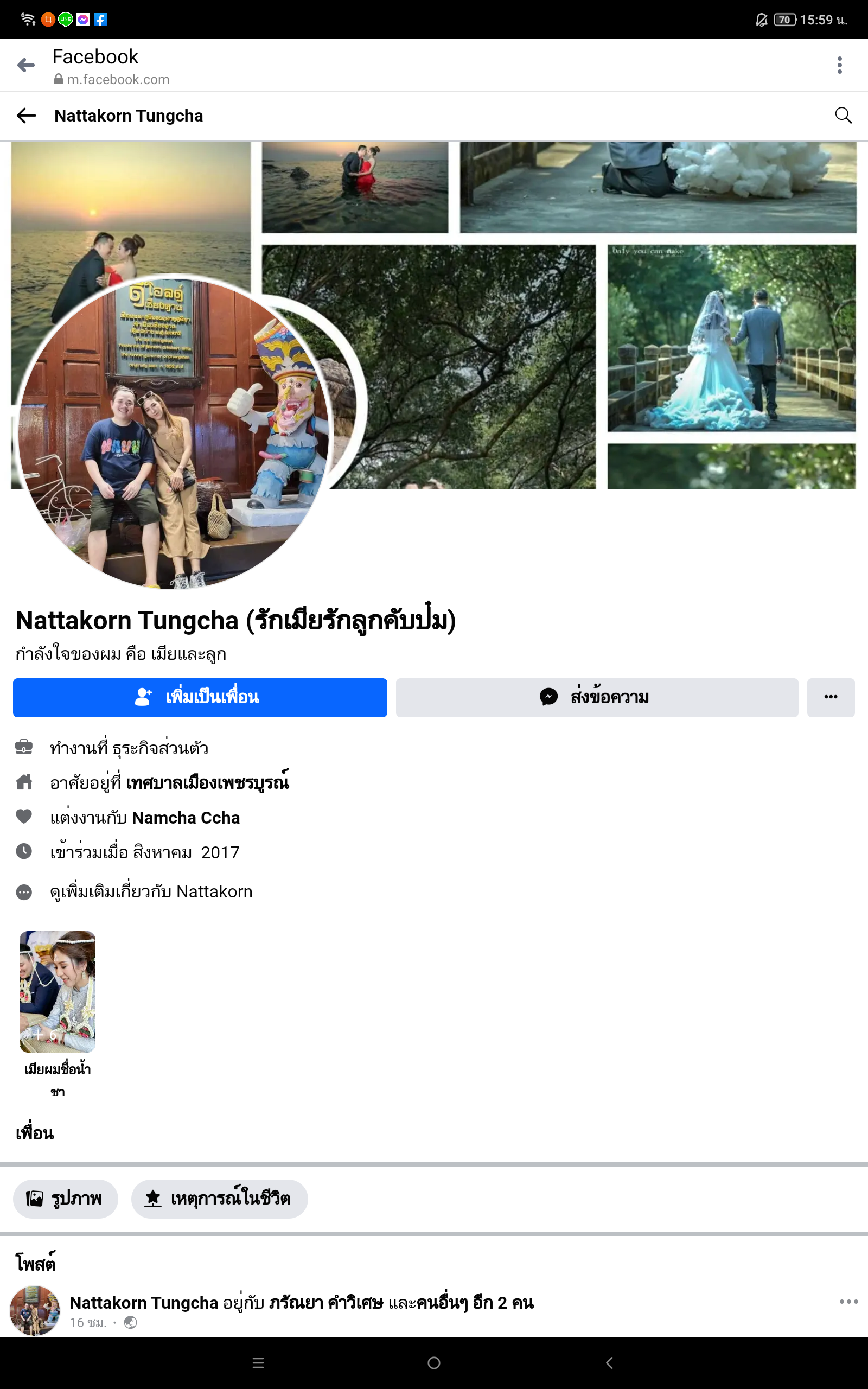Open the post's three-dot options menu

pyautogui.click(x=848, y=1302)
